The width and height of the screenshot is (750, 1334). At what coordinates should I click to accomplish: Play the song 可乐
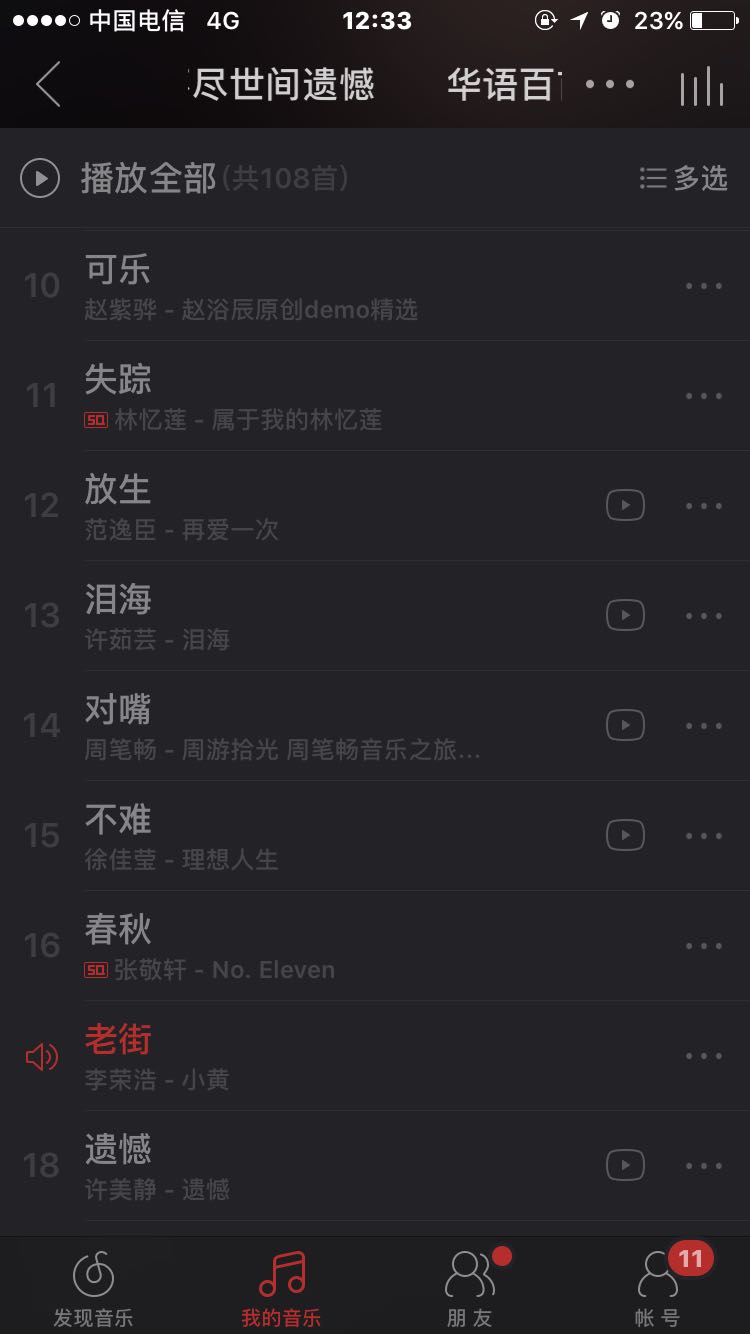pos(375,286)
